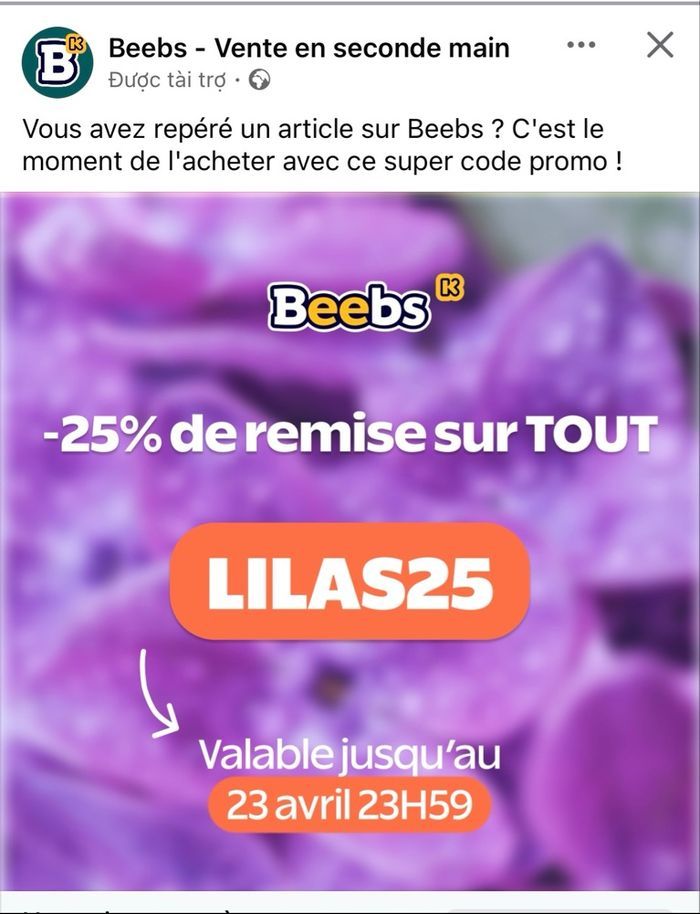Image resolution: width=700 pixels, height=914 pixels.
Task: Open the post's three-dot options menu
Action: tap(581, 45)
